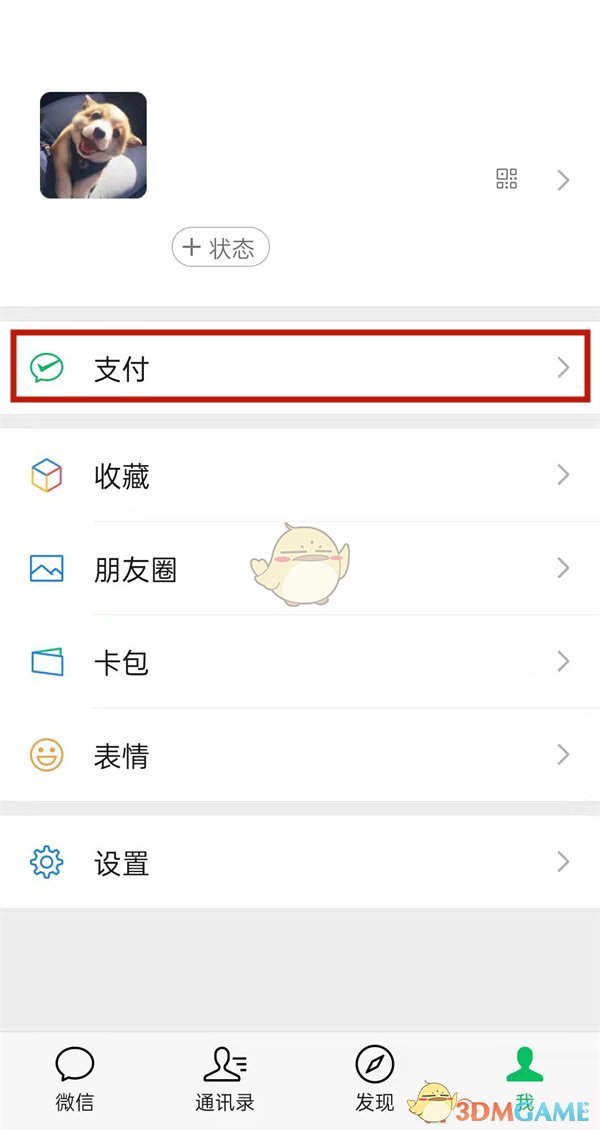Open the 卡包 card wallet

(x=300, y=662)
